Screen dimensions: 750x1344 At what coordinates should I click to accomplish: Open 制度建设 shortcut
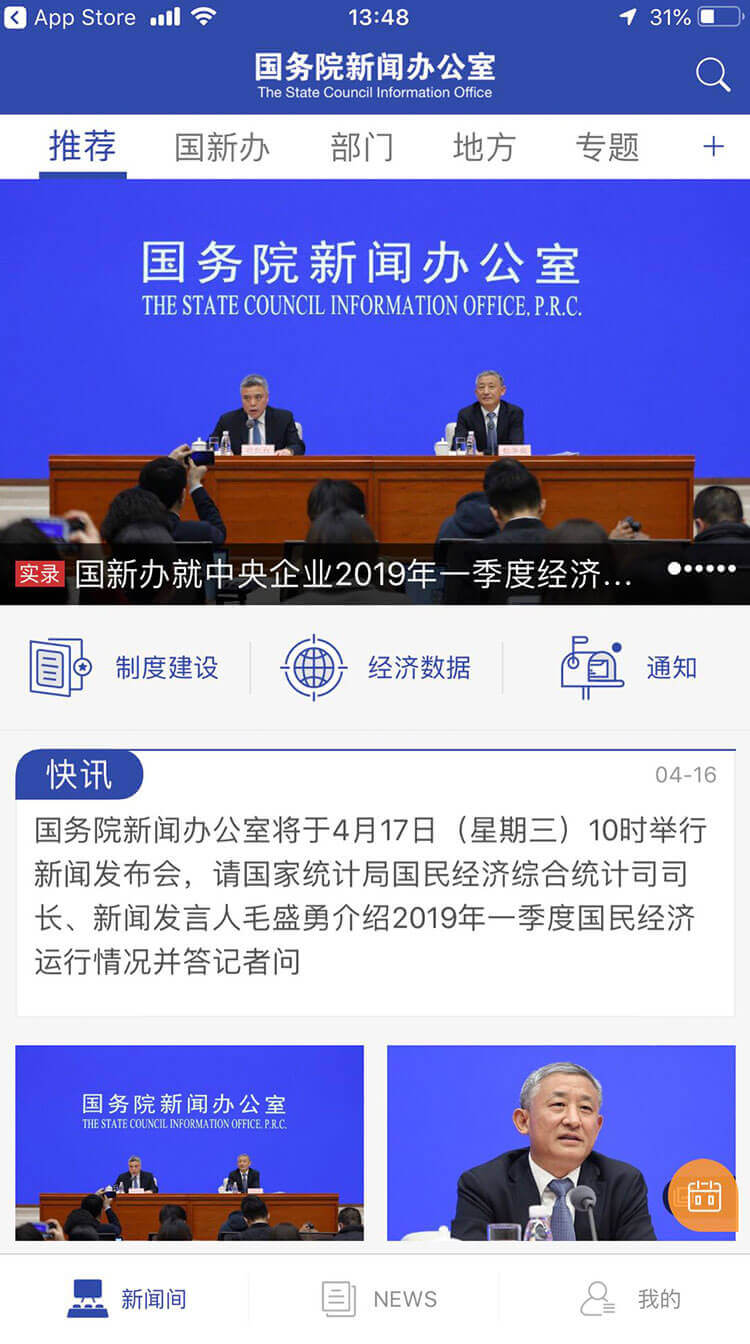coord(125,667)
